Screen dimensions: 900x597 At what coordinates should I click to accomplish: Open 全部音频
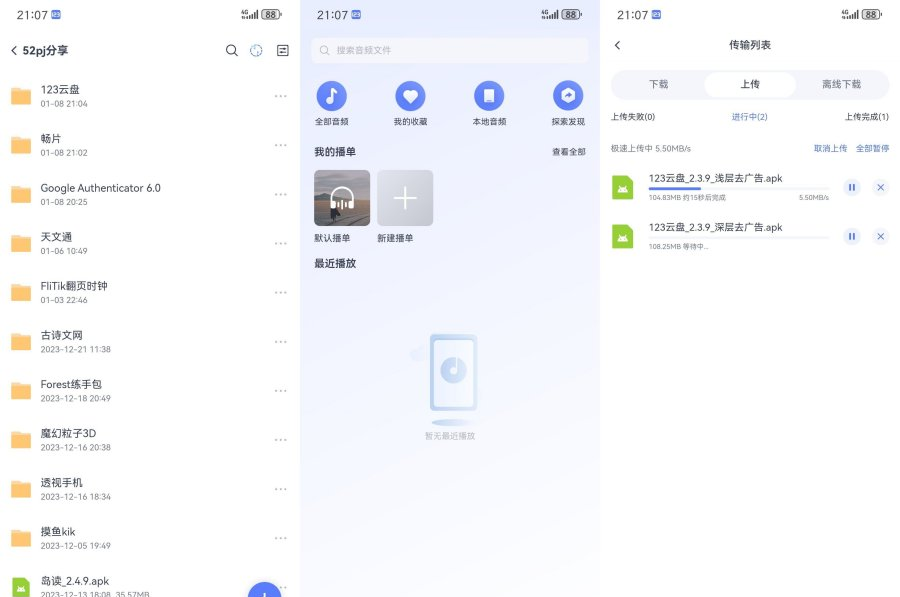point(332,97)
